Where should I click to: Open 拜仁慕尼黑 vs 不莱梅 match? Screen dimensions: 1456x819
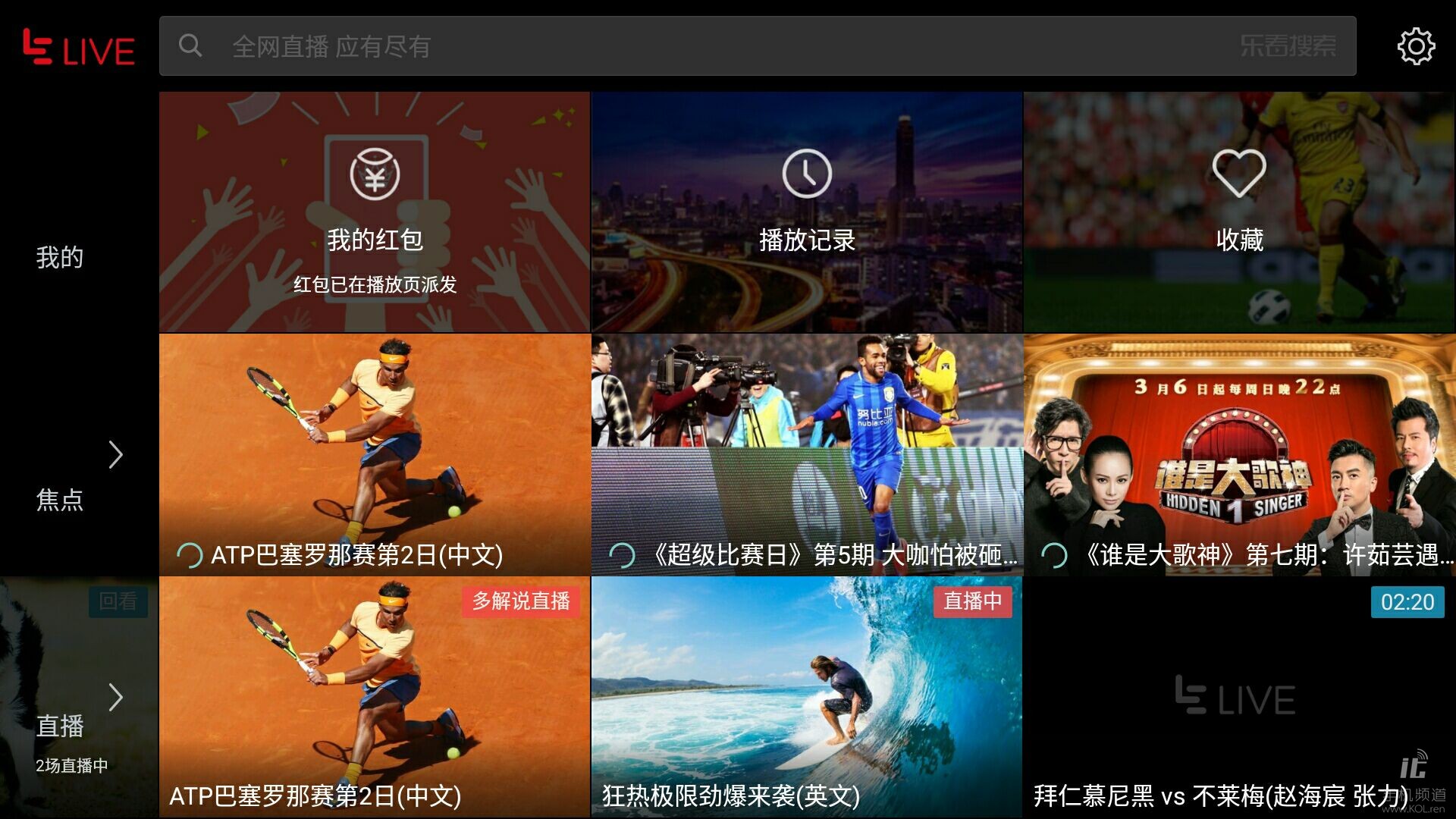point(1239,698)
